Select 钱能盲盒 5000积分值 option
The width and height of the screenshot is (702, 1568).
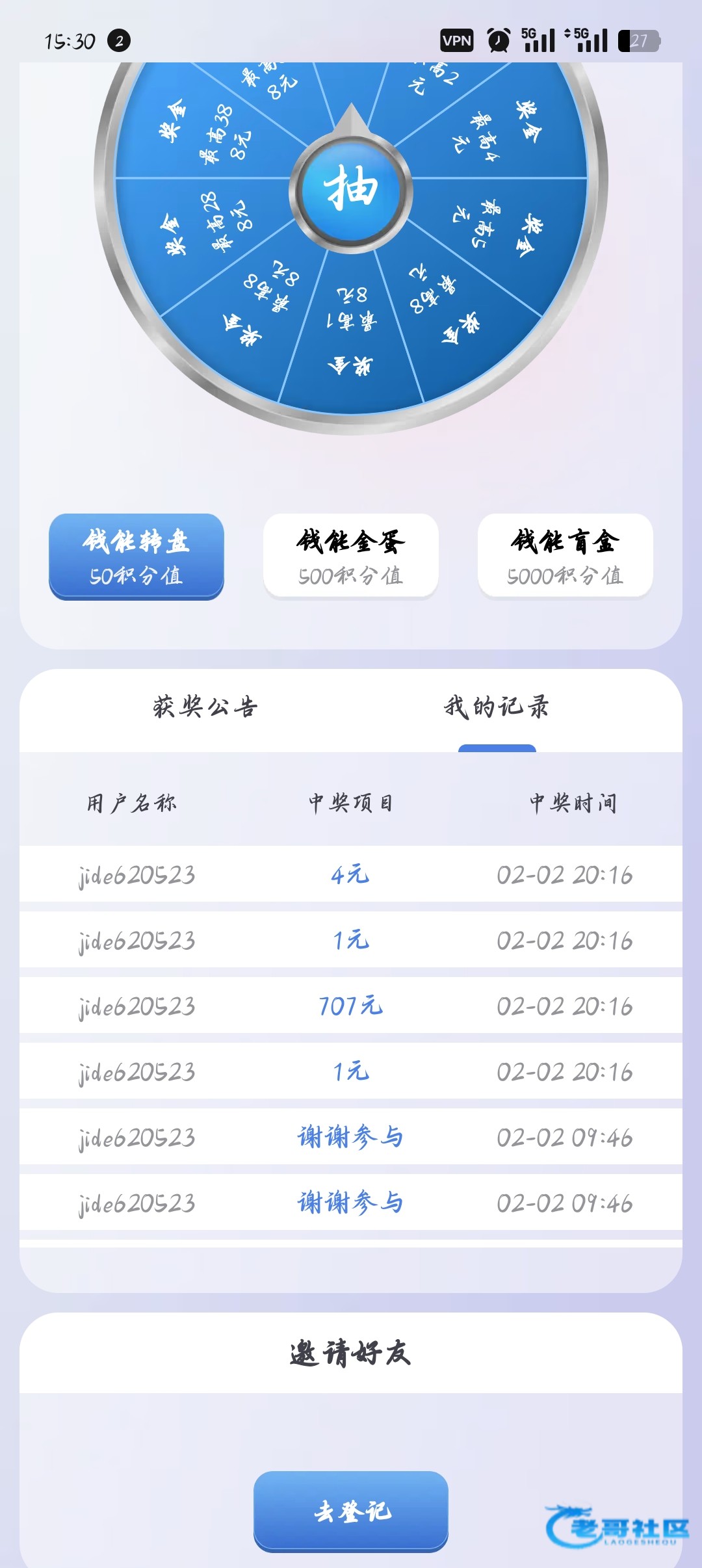coord(565,556)
